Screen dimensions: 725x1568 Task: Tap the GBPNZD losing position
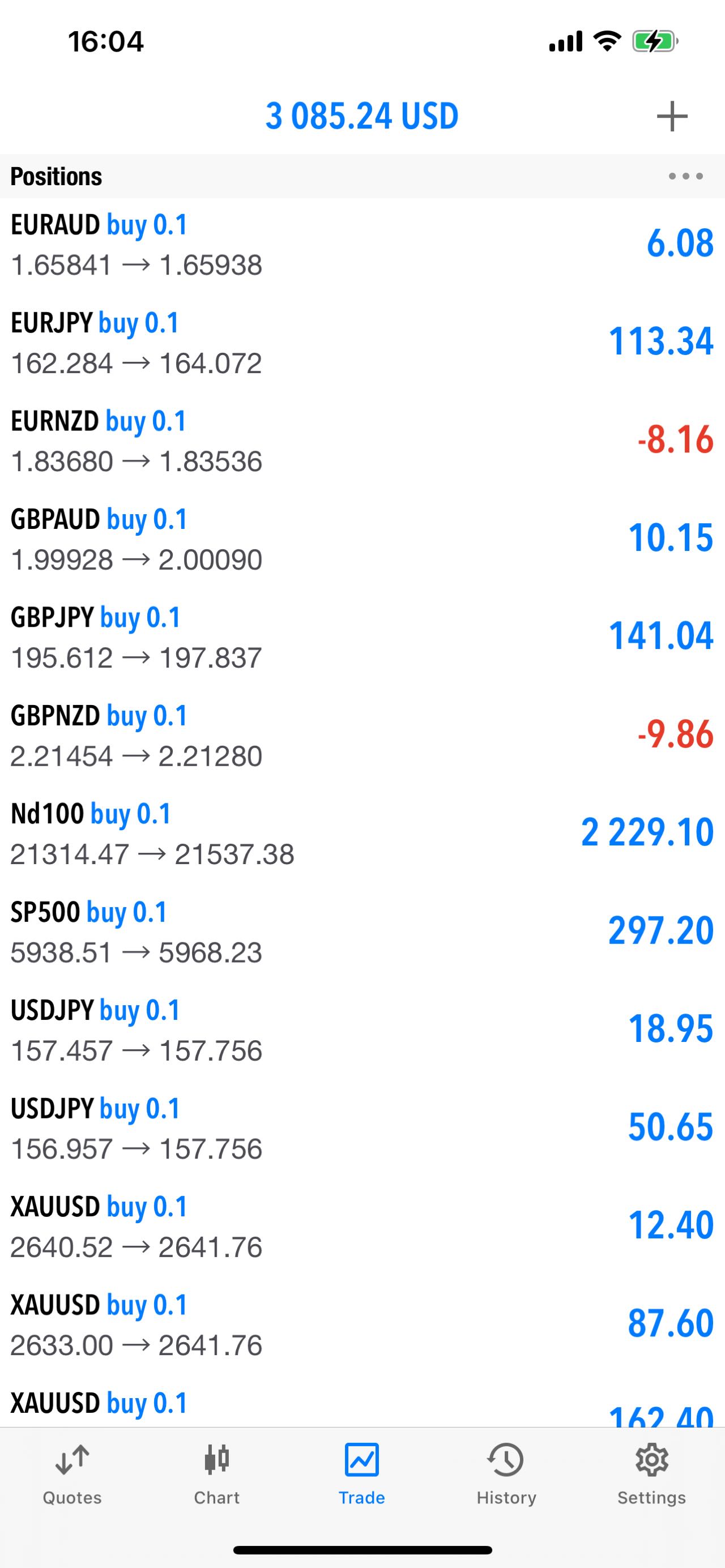click(x=362, y=736)
